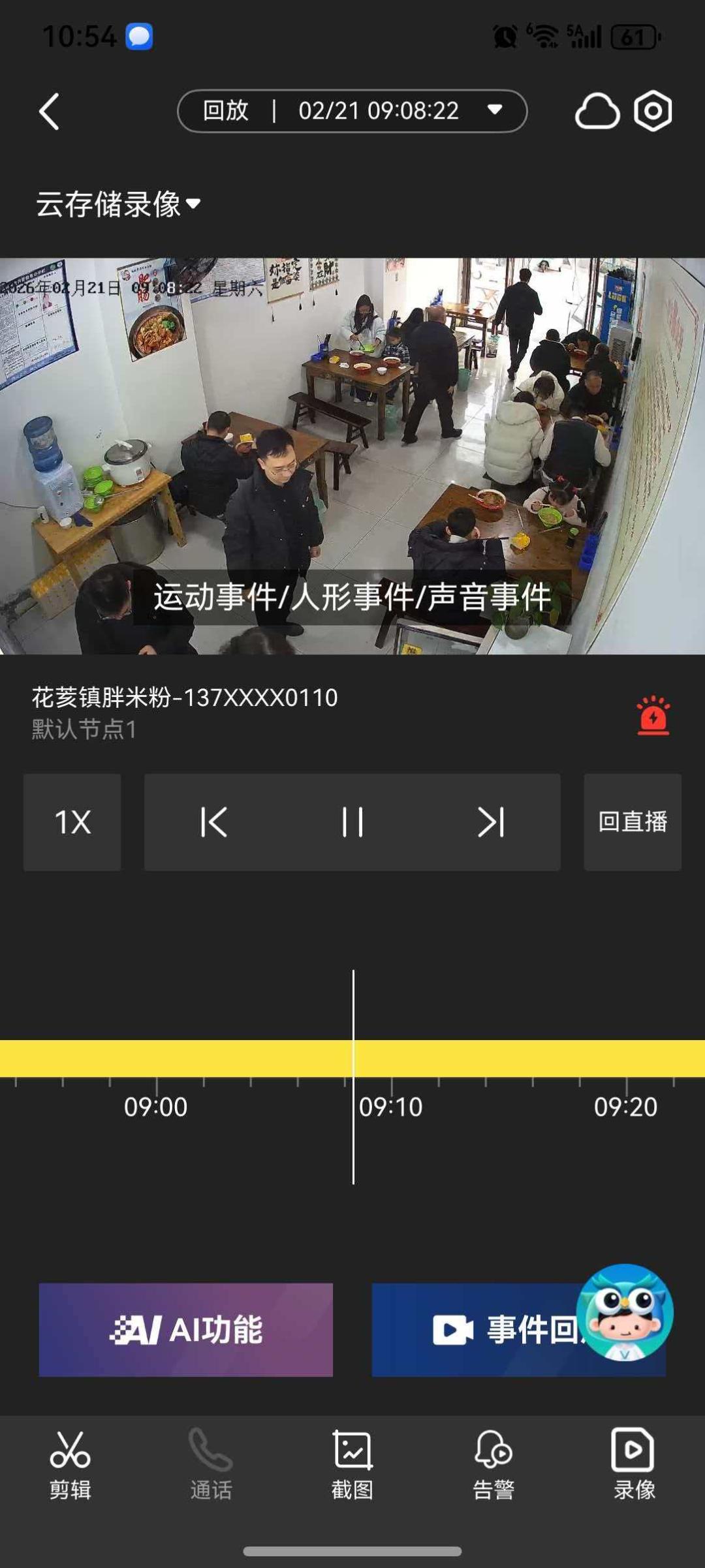
Task: Go back using the top-left arrow
Action: (x=50, y=112)
